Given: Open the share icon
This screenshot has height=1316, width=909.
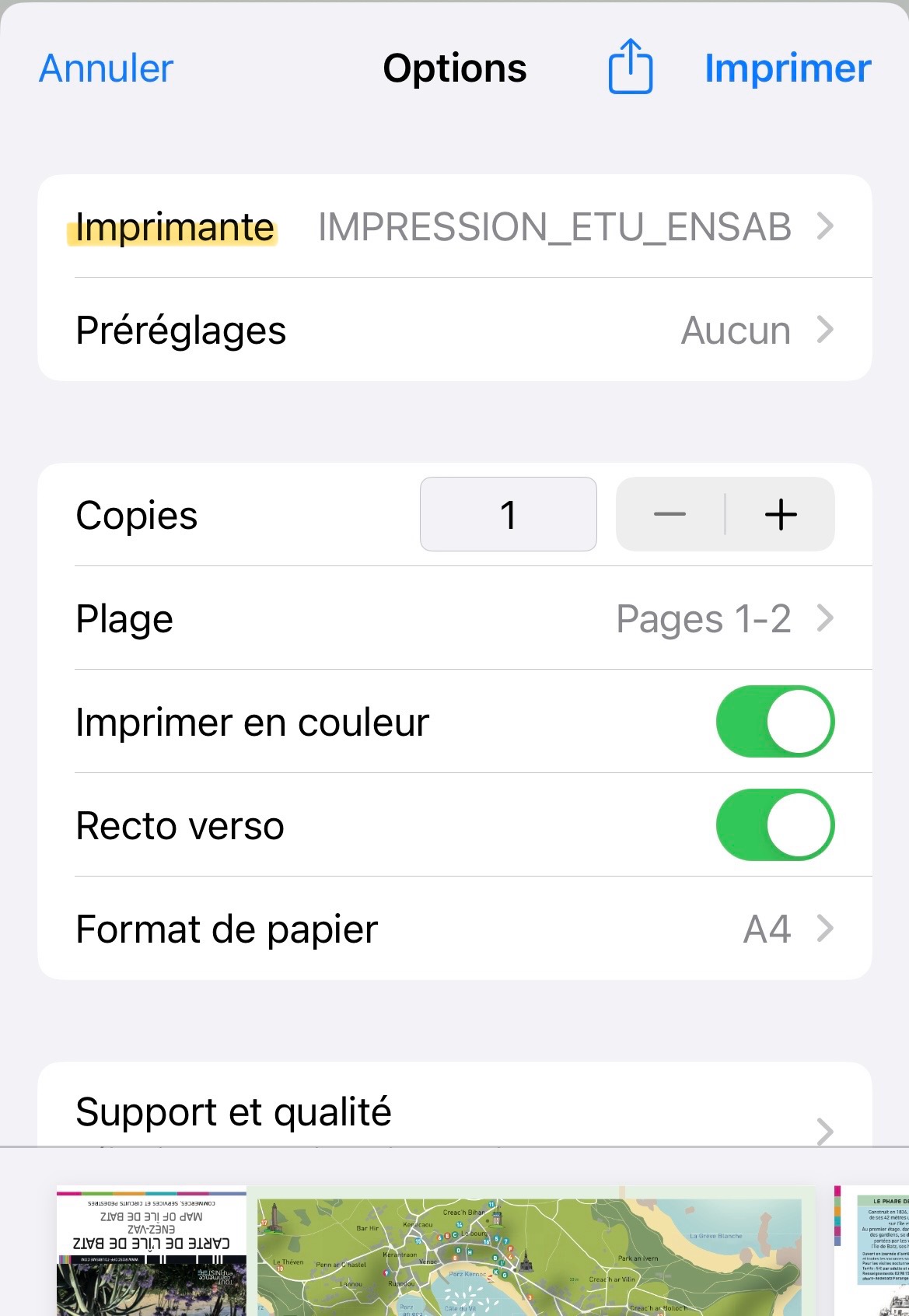Looking at the screenshot, I should (630, 67).
